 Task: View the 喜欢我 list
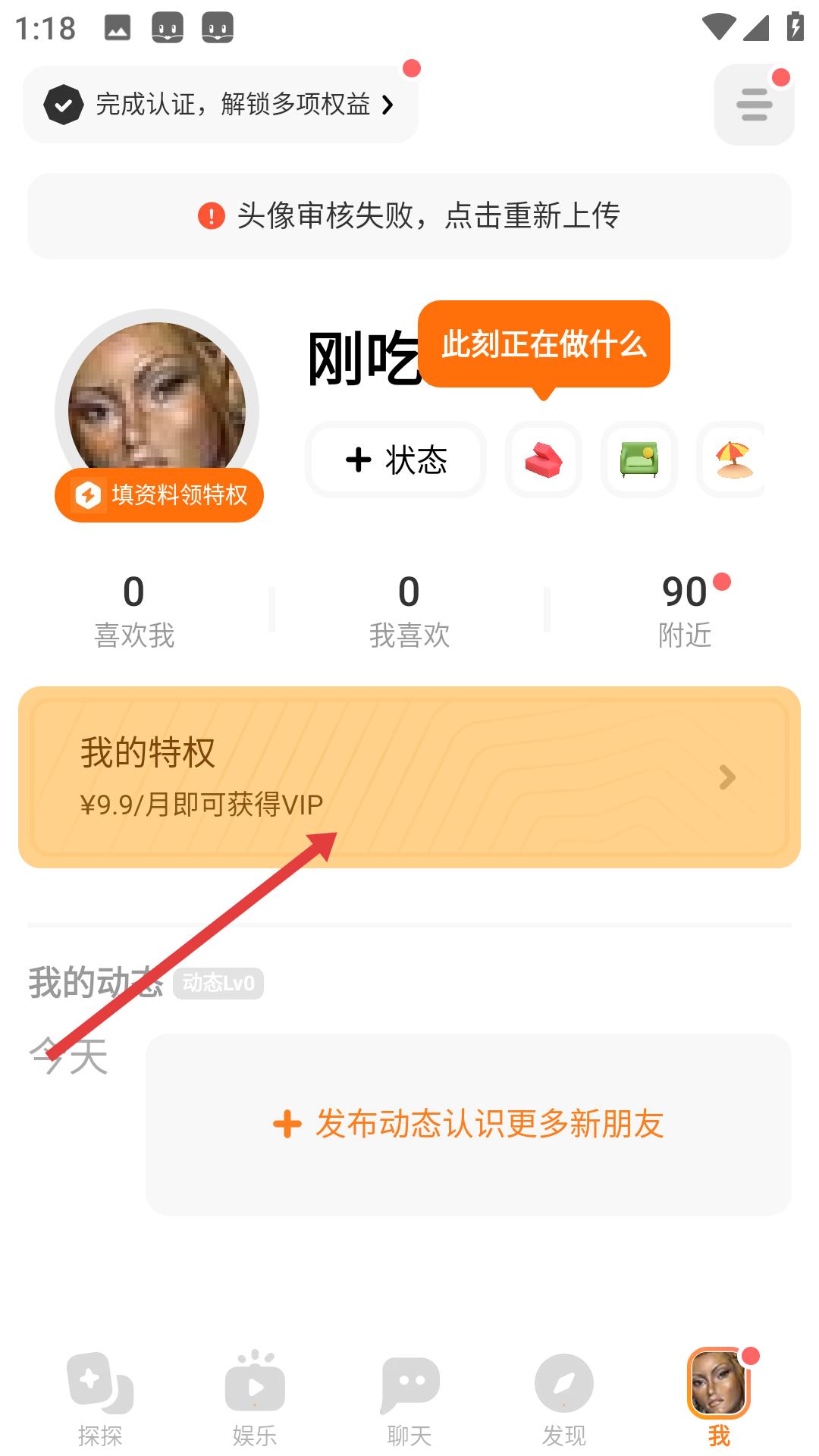click(x=134, y=610)
